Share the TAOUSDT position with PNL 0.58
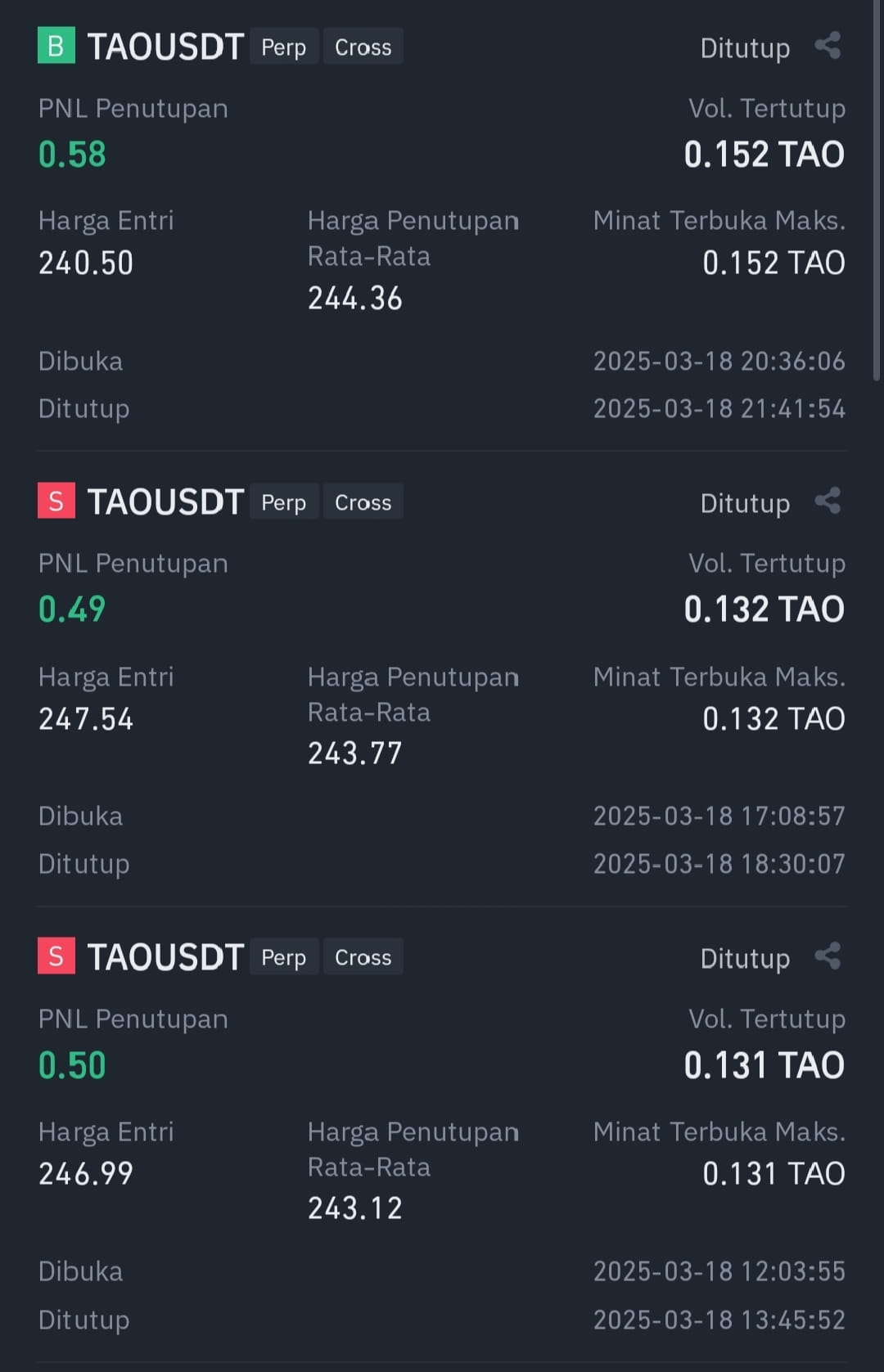Screen dimensions: 884x1372 pos(828,46)
